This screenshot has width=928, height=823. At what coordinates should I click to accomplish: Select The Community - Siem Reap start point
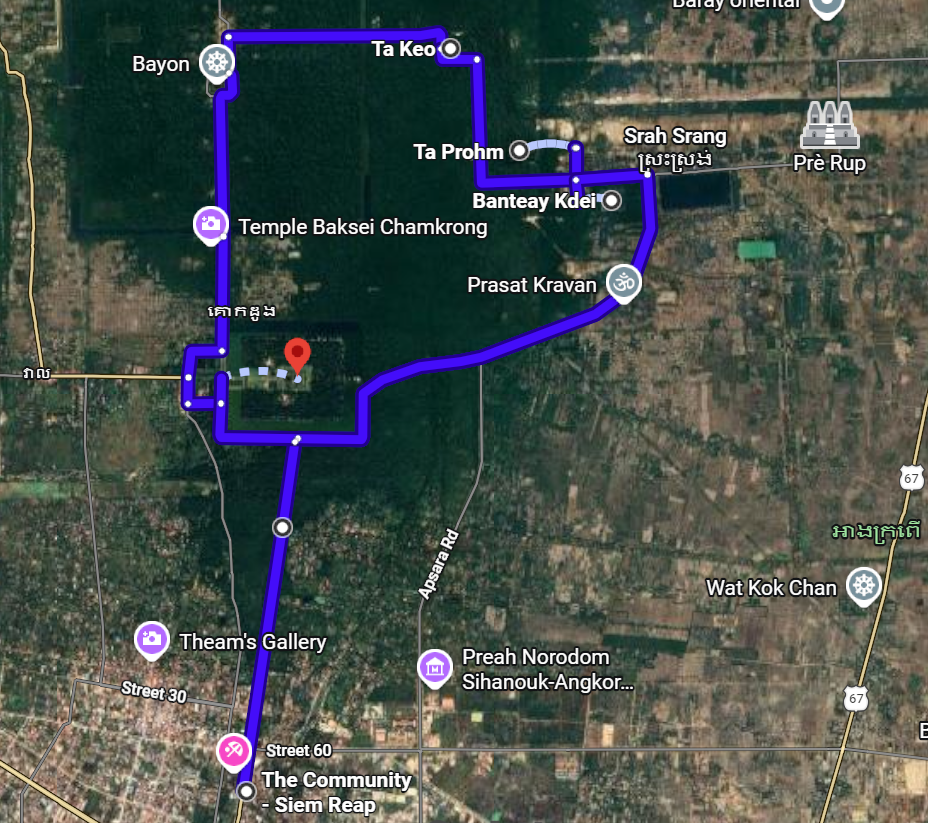point(247,791)
